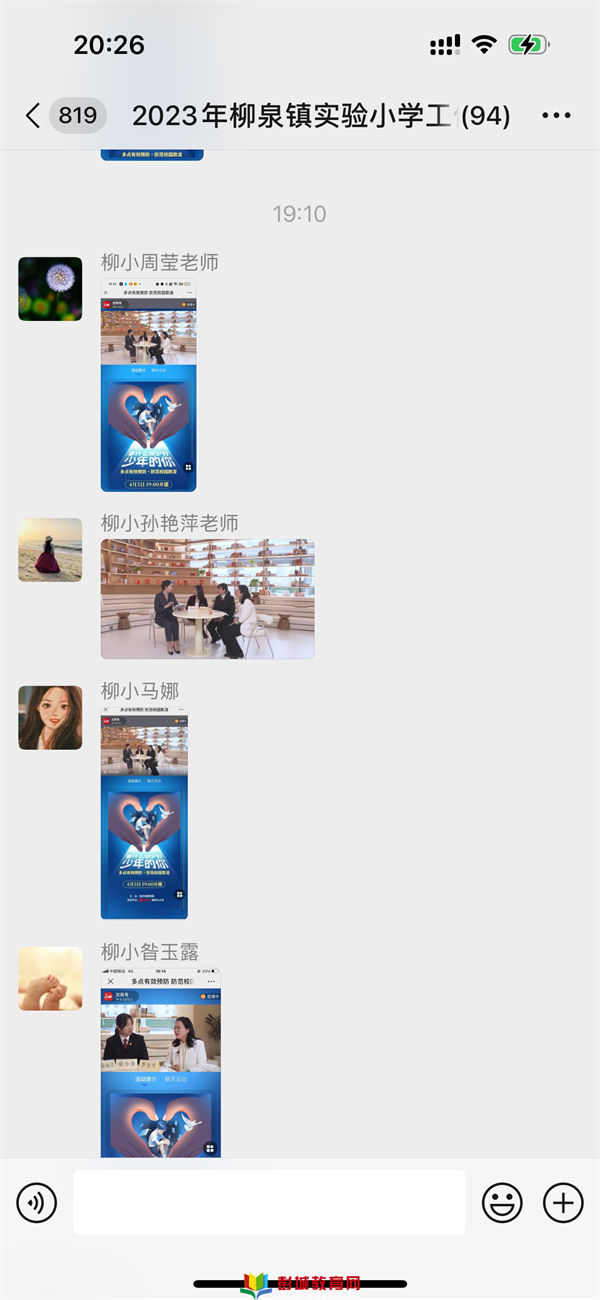600x1300 pixels.
Task: Open group chat details menu
Action: 556,116
